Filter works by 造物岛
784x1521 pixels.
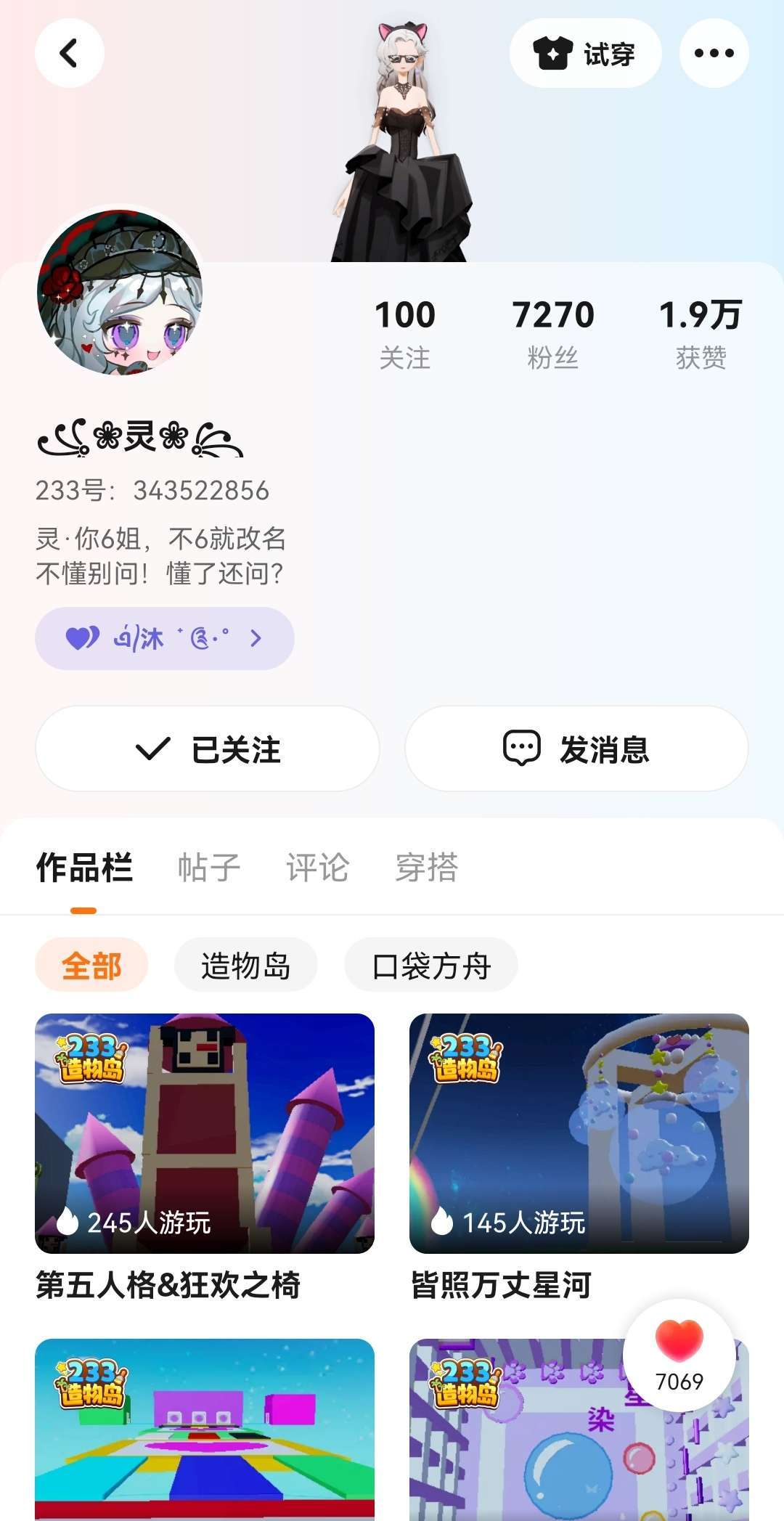tap(245, 966)
